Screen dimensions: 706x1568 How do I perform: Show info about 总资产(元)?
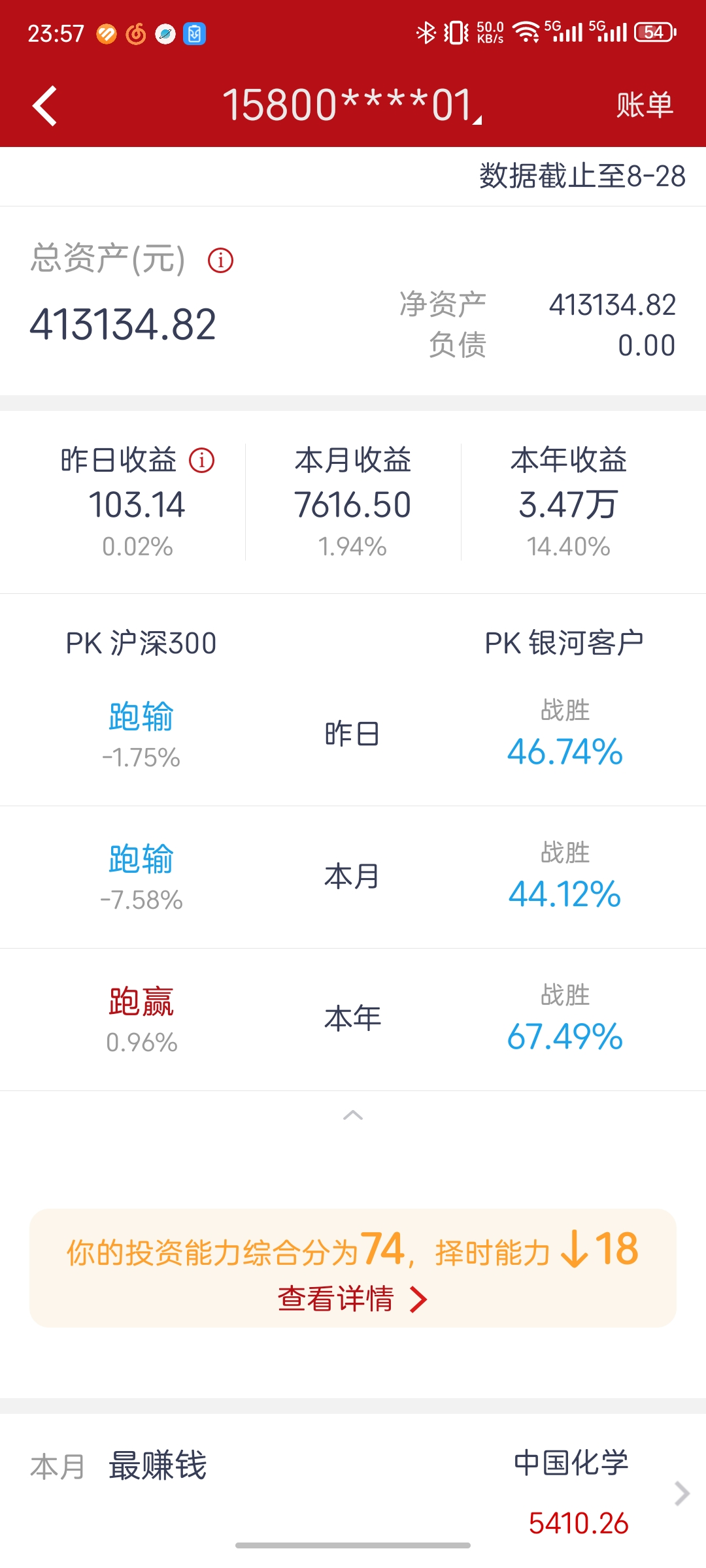(x=220, y=260)
